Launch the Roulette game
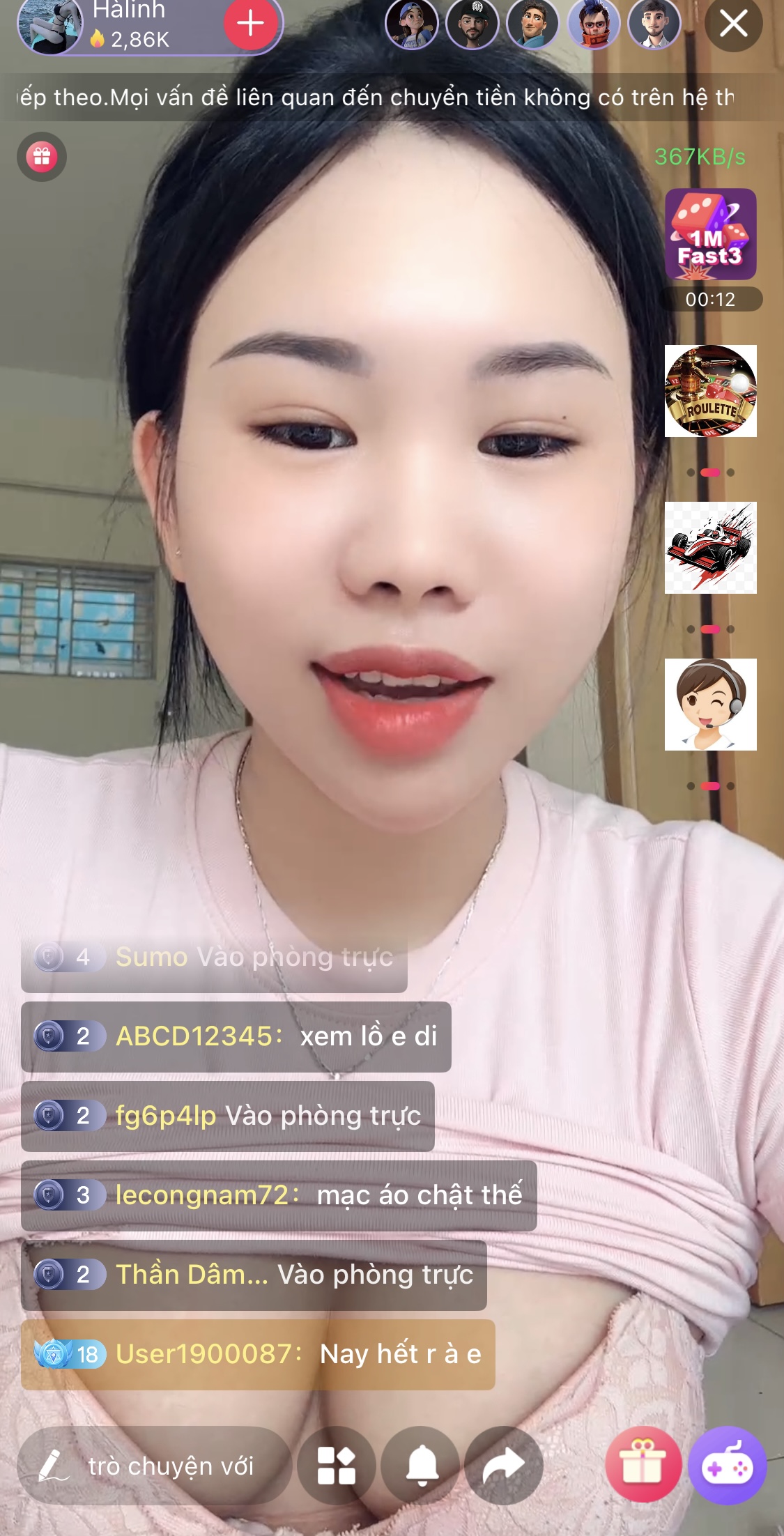Viewport: 784px width, 1536px height. (x=710, y=391)
